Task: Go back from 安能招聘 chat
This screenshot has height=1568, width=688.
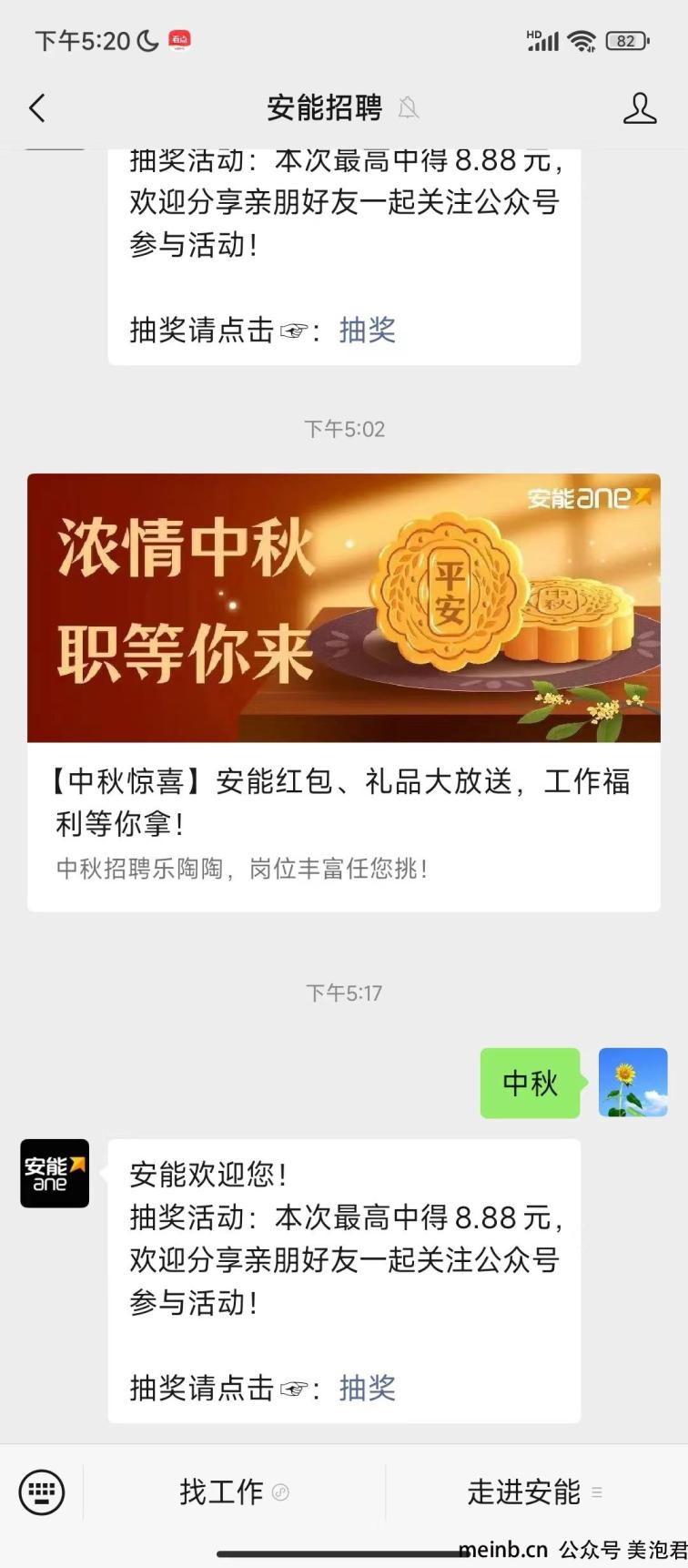Action: point(37,108)
